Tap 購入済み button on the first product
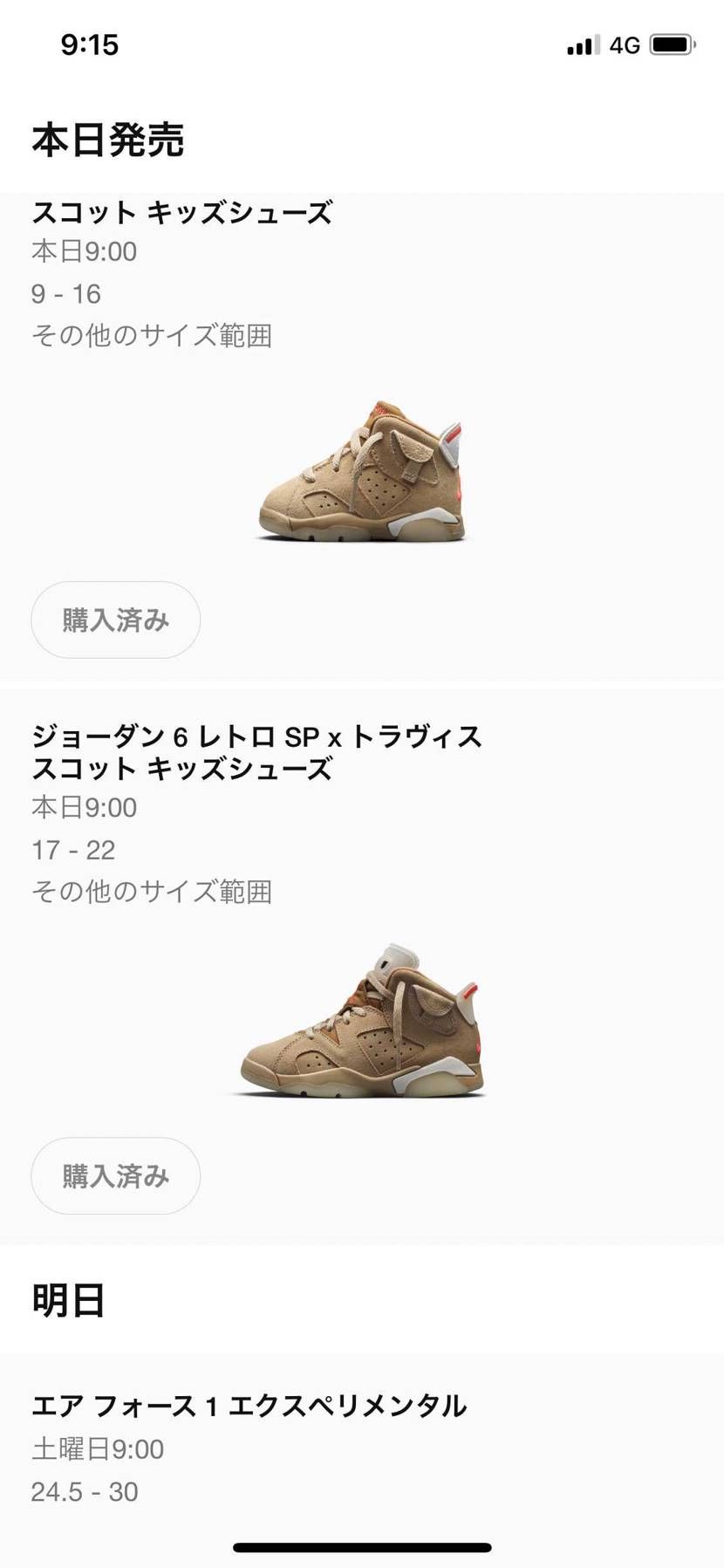Image resolution: width=724 pixels, height=1568 pixels. pos(114,620)
